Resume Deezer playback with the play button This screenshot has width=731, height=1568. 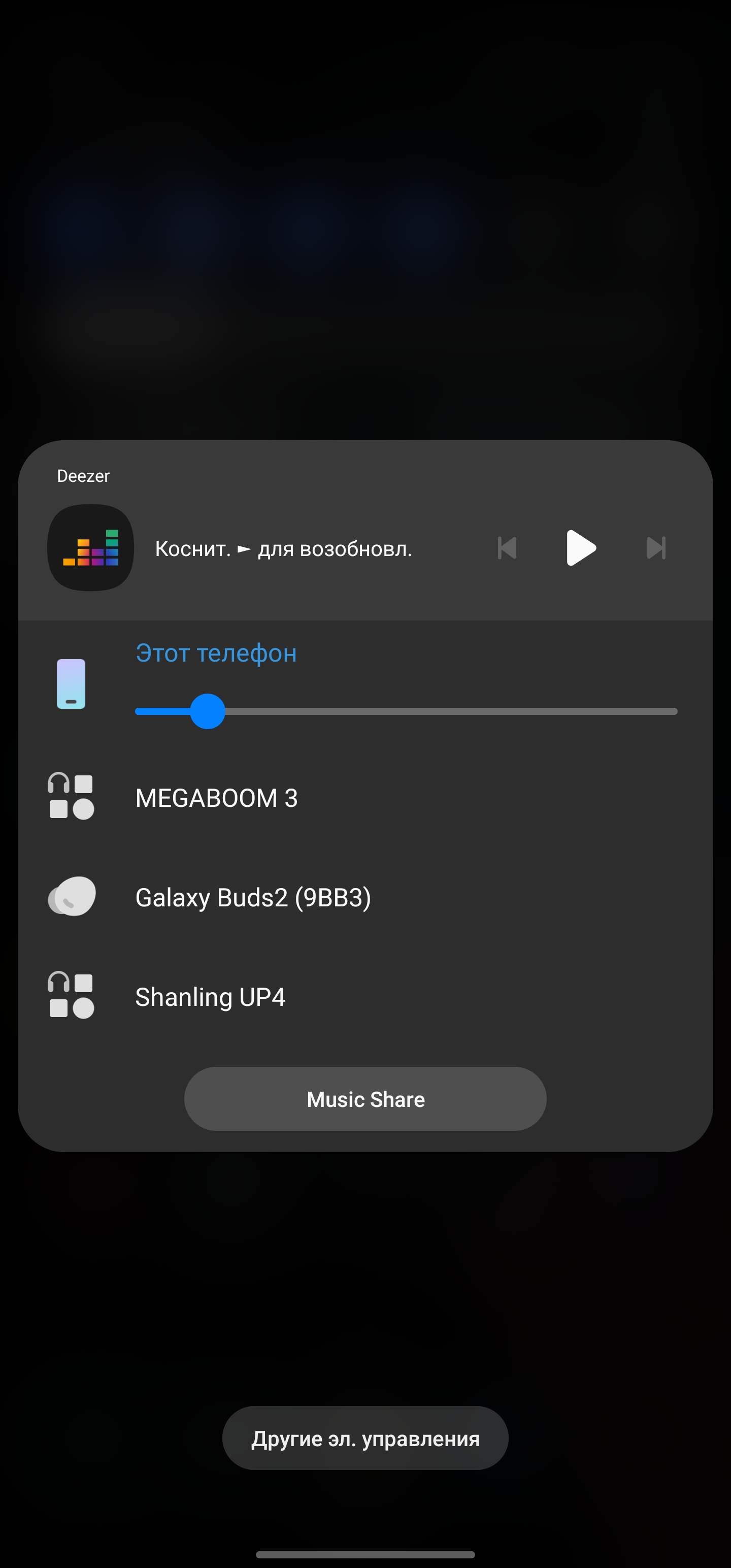pyautogui.click(x=580, y=548)
